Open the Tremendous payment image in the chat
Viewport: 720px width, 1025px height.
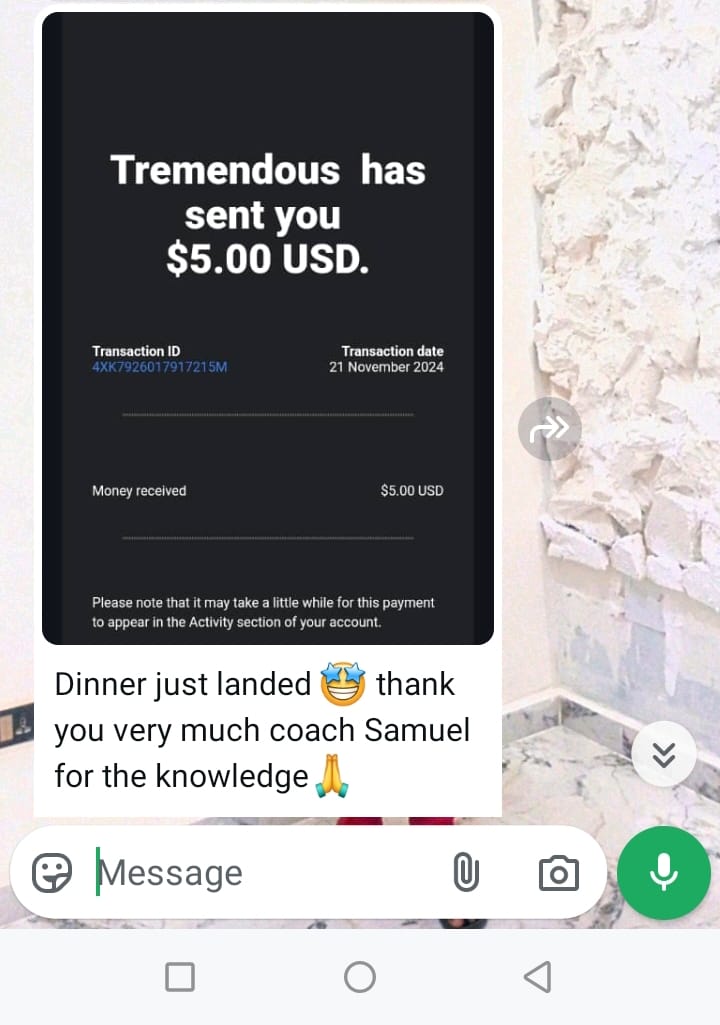pyautogui.click(x=268, y=328)
